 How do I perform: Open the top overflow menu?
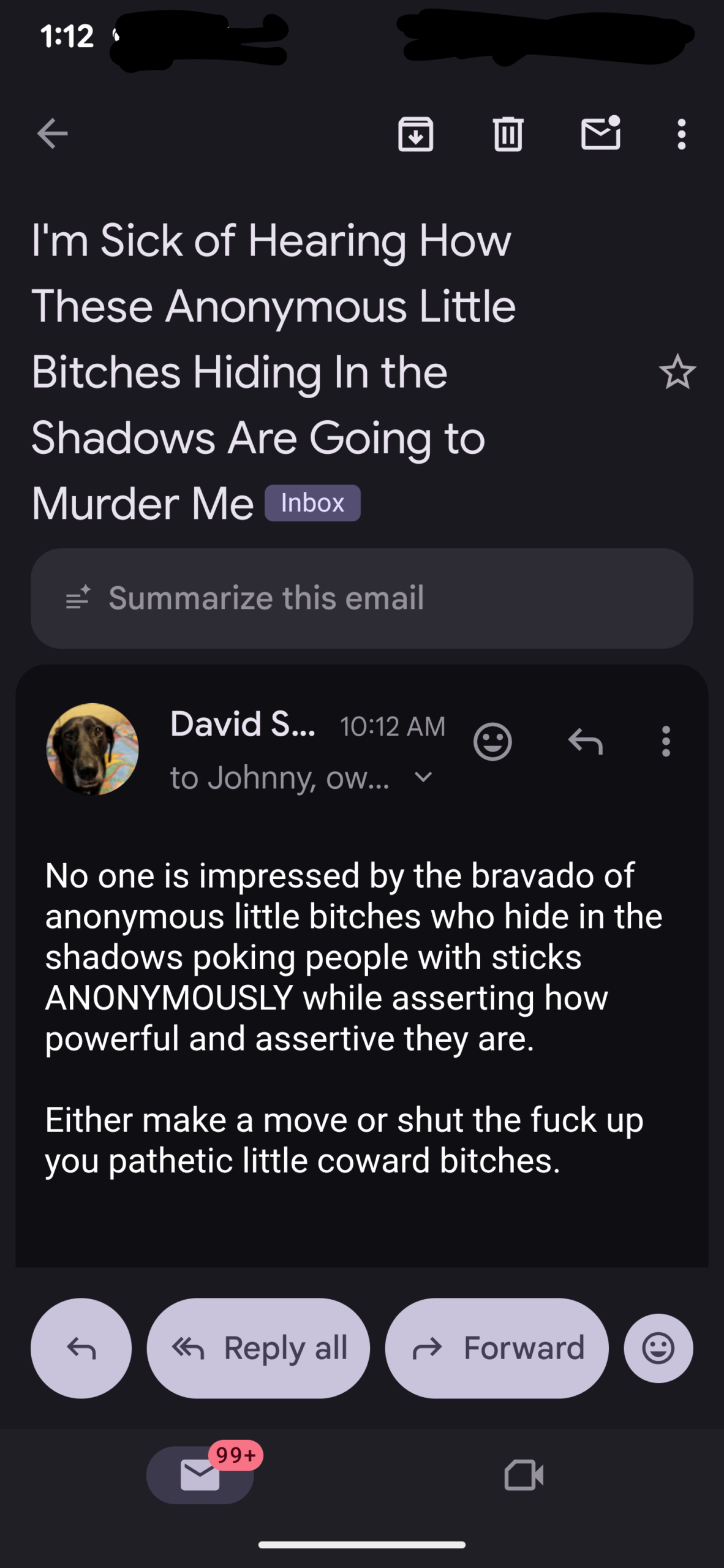681,134
